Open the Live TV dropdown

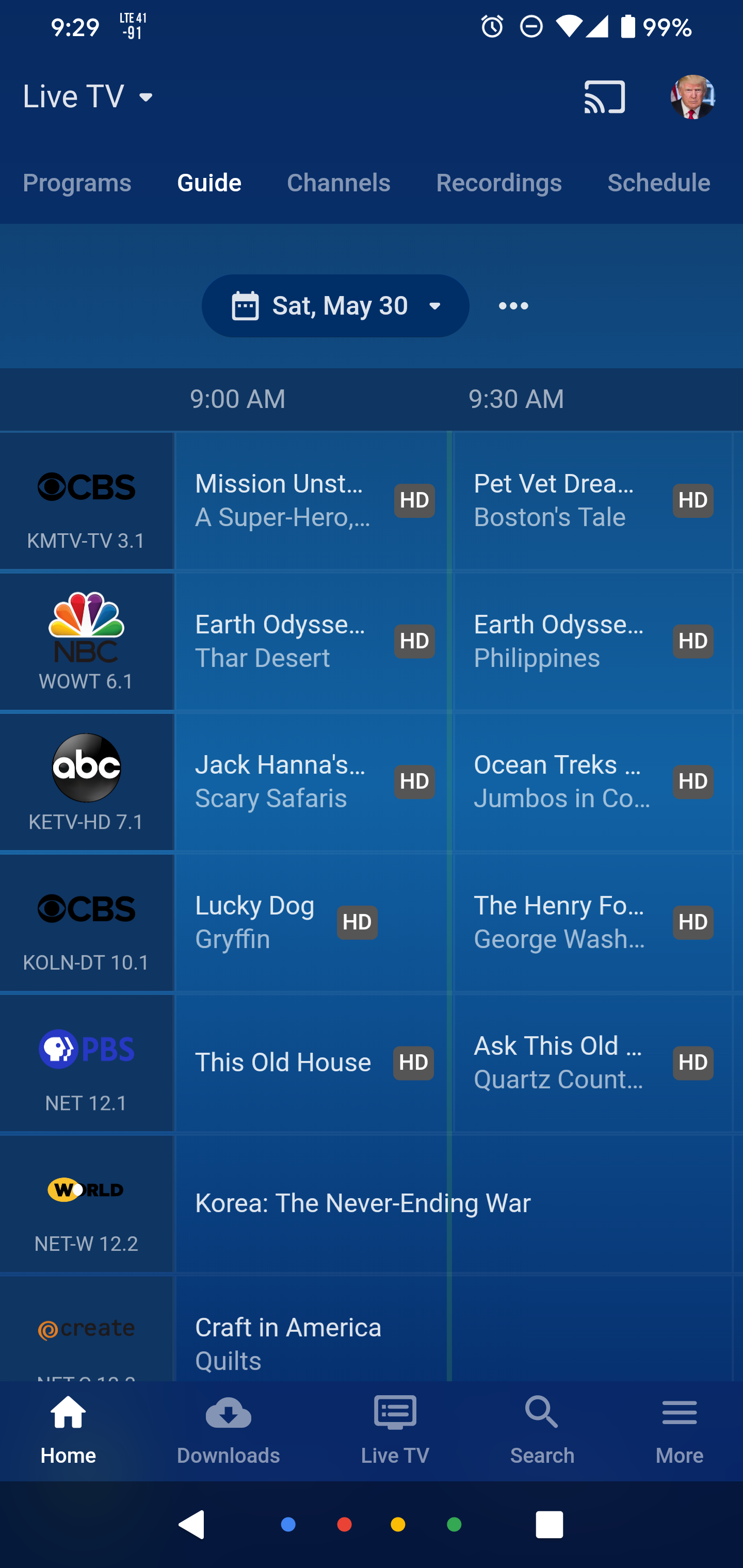89,97
